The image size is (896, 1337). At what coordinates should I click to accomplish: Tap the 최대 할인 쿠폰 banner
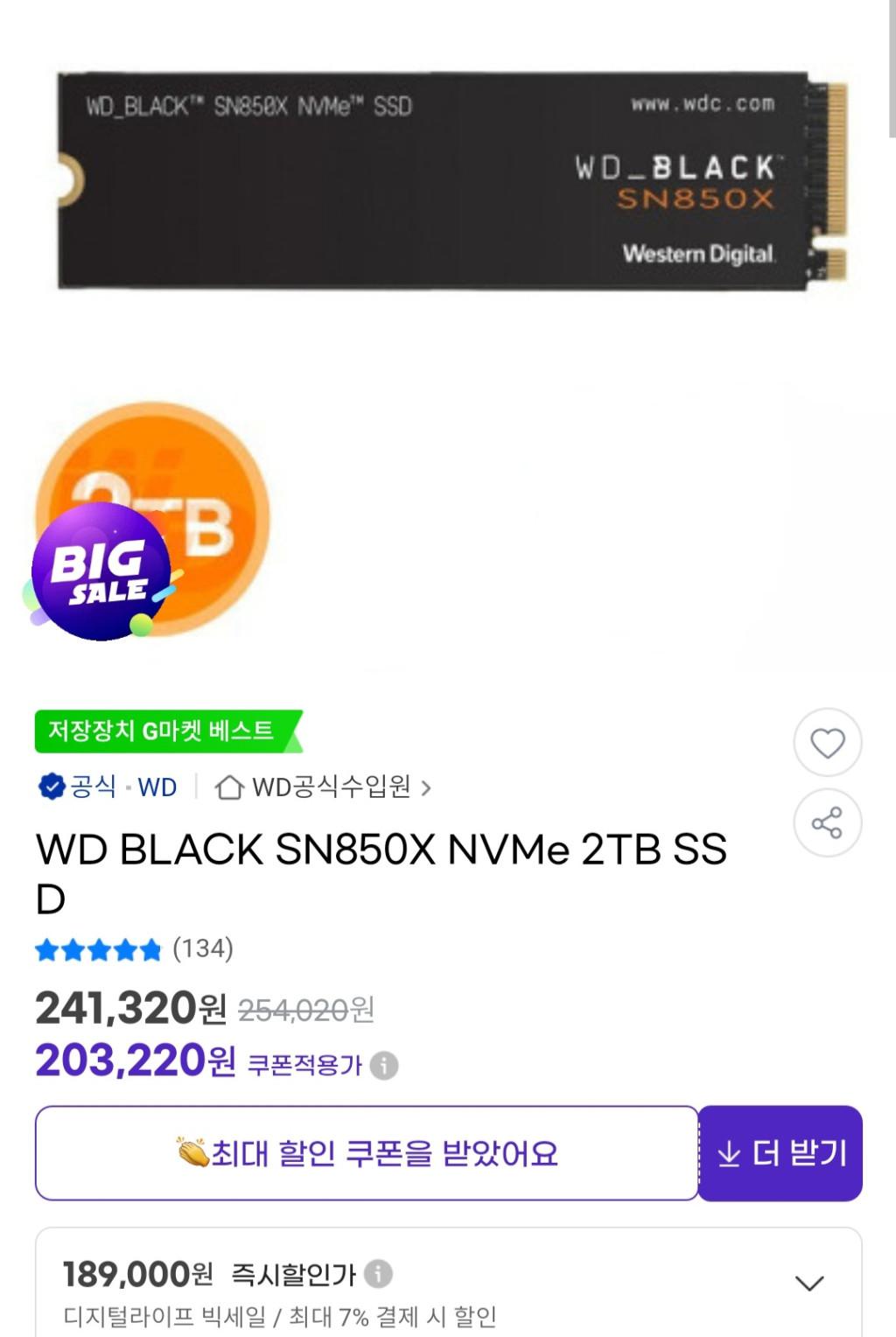click(x=367, y=1153)
